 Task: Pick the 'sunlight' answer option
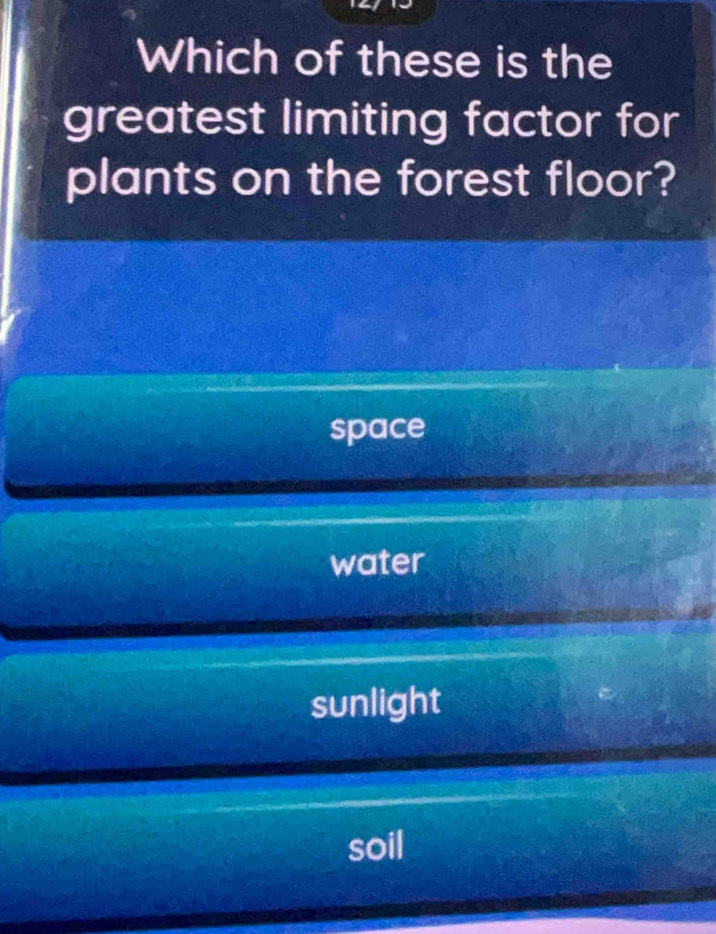coord(375,704)
